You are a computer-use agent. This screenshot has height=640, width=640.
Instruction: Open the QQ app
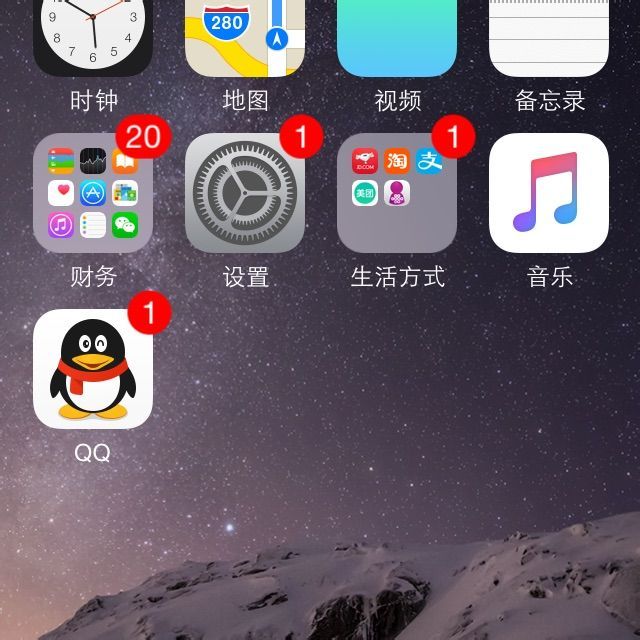click(x=93, y=369)
